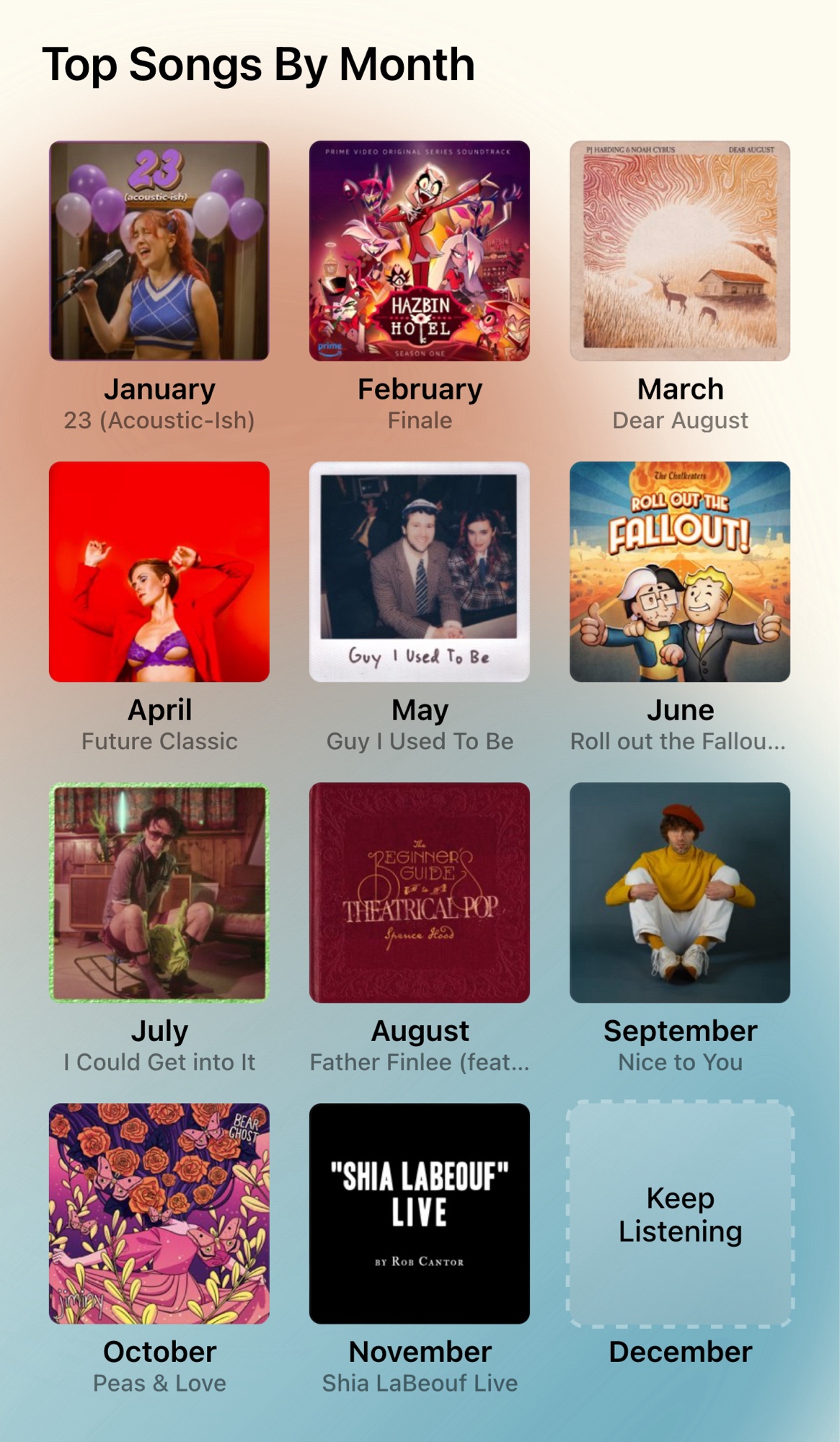Open October's top song Peas & Love
Image resolution: width=840 pixels, height=1442 pixels.
[159, 1213]
